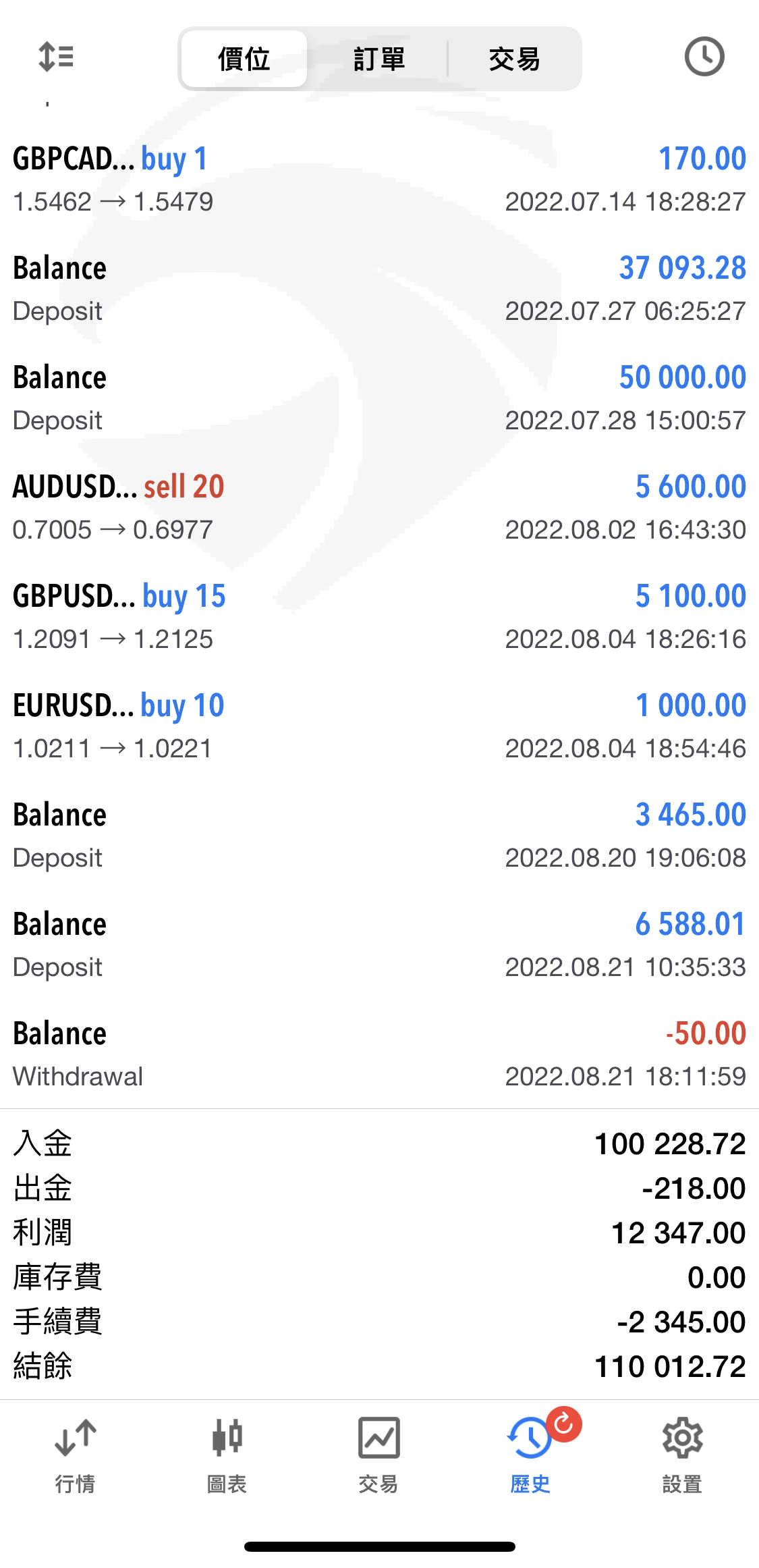The image size is (759, 1568).
Task: Switch to the 訂單 segment
Action: pos(379,59)
